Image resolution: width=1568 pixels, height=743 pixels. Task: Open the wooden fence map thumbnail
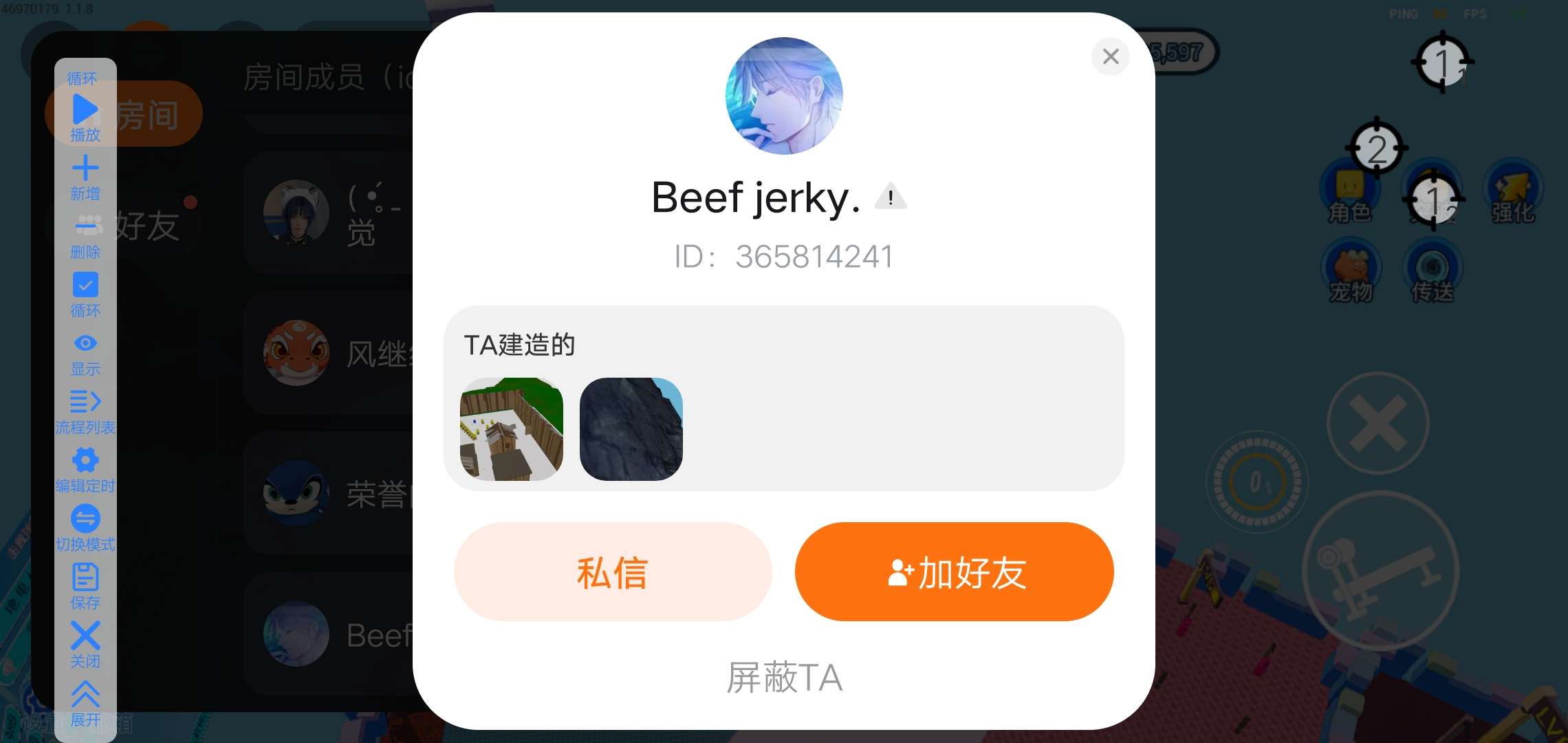coord(511,429)
